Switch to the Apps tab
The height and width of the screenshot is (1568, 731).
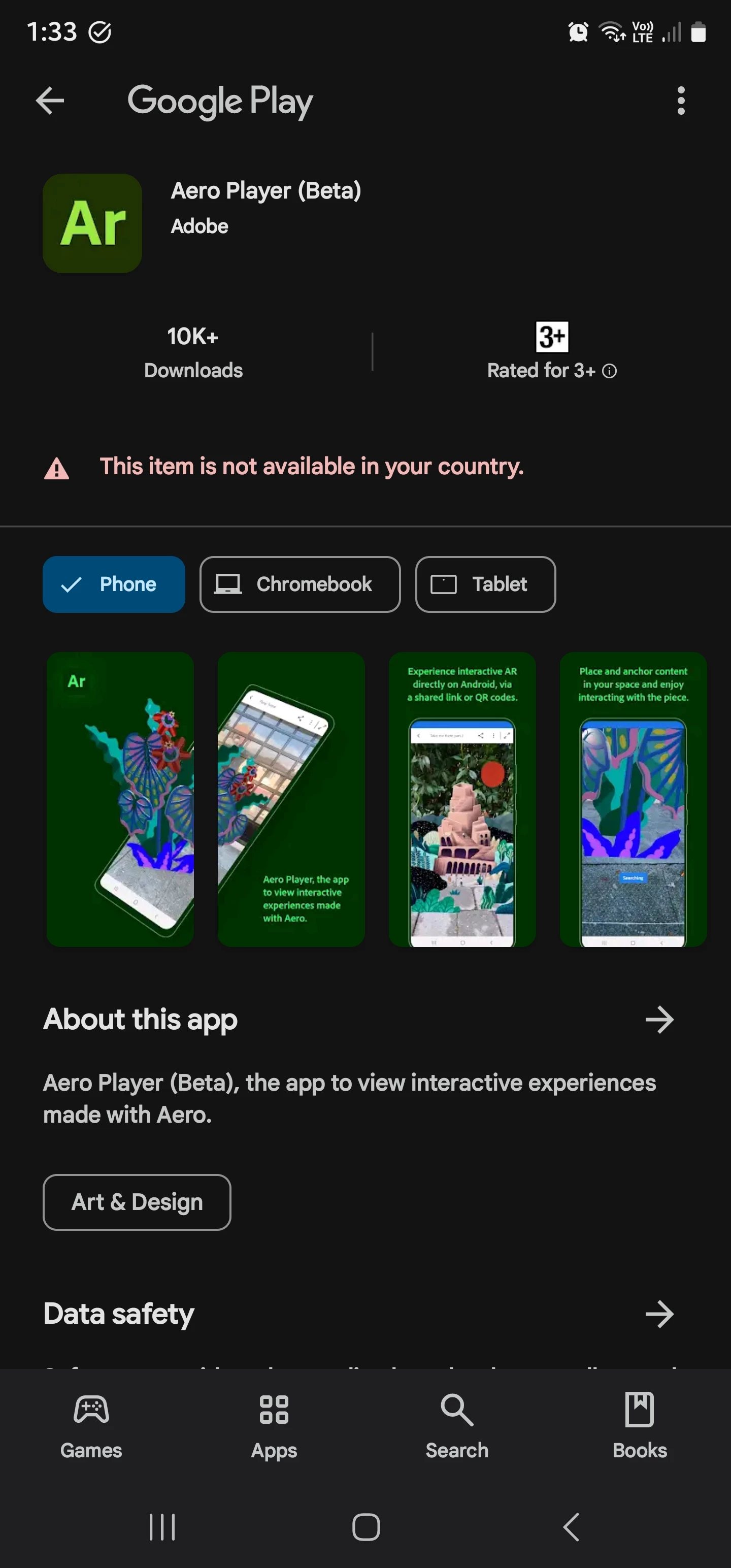point(274,1424)
